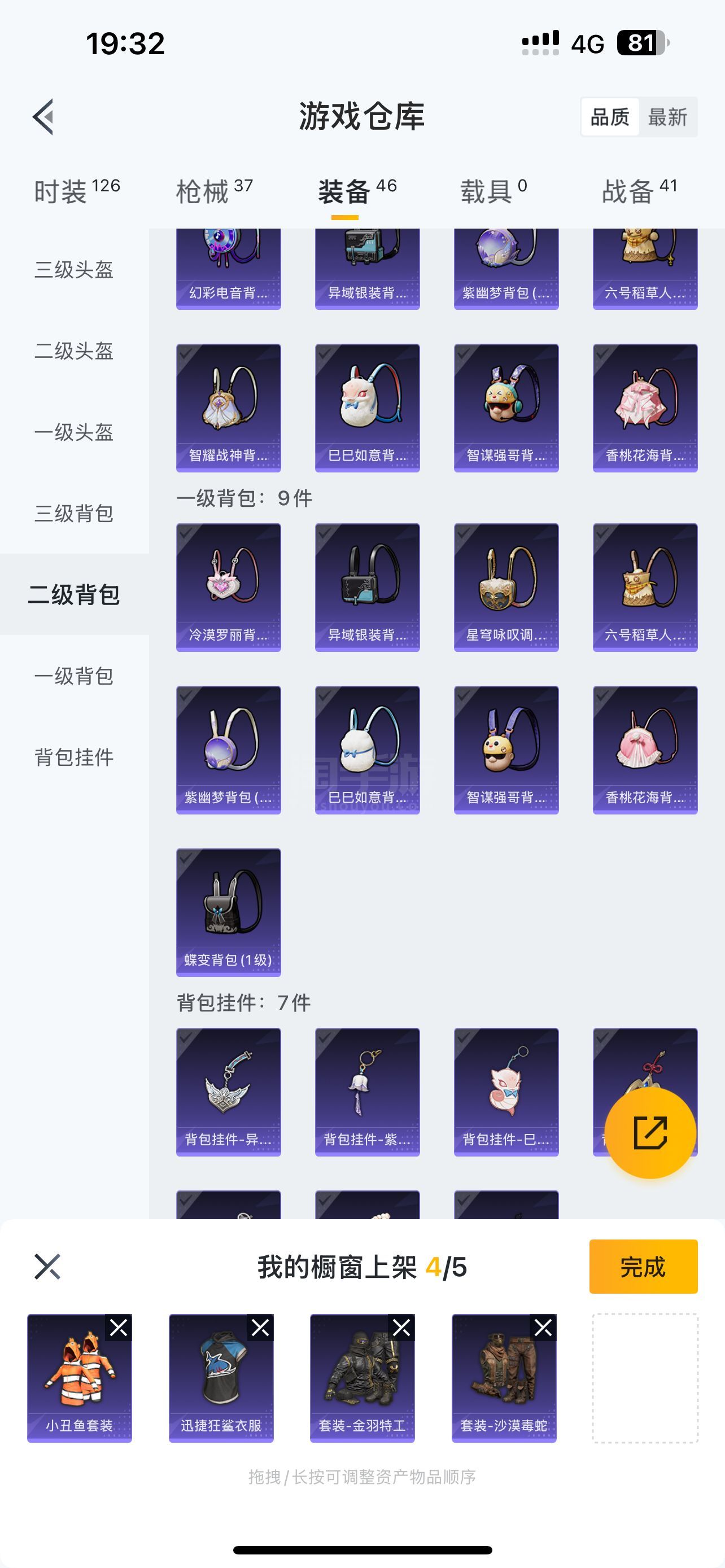Select the 背包挂件-紫 pendant item
725x1568 pixels.
tap(367, 1092)
